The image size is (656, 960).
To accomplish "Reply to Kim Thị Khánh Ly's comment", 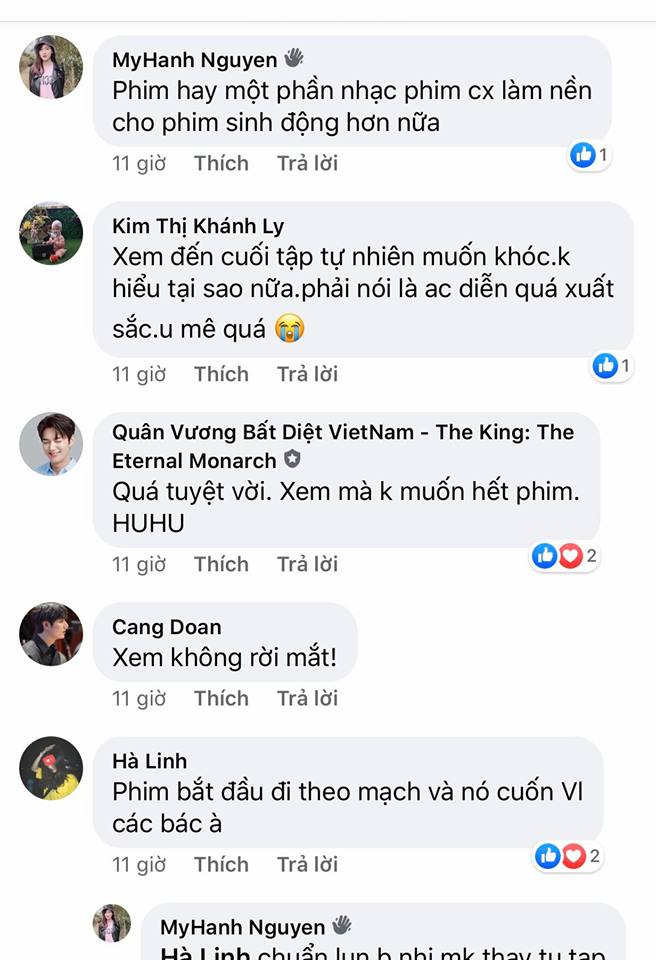I will (x=307, y=374).
